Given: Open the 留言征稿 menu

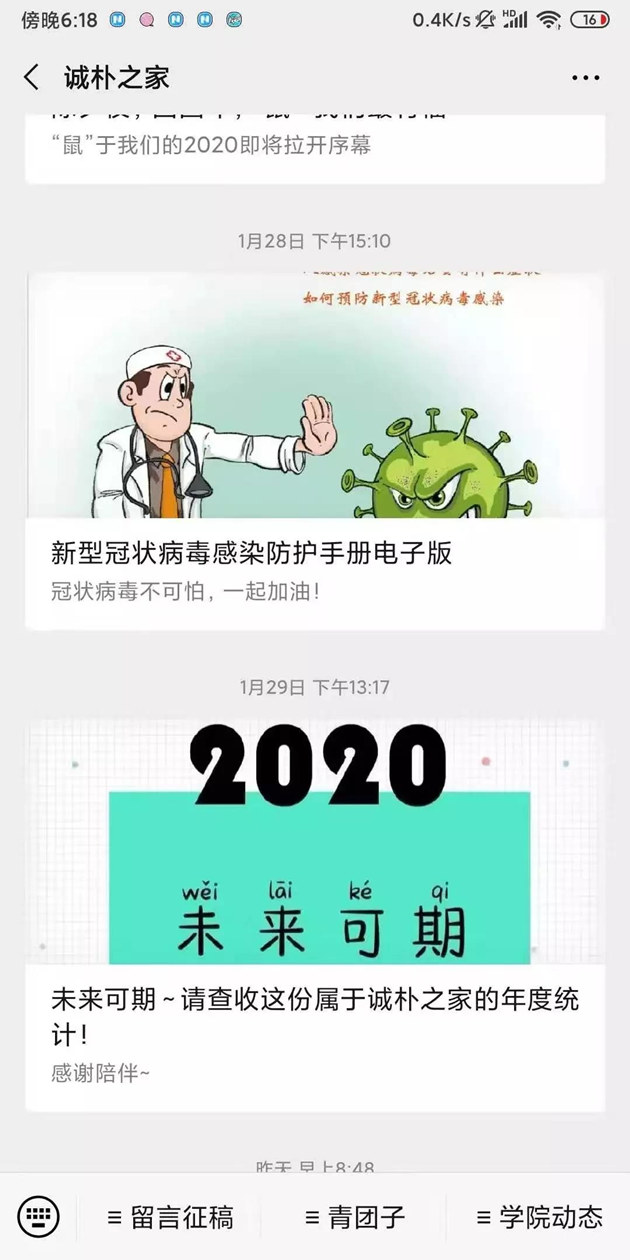Looking at the screenshot, I should [170, 1217].
